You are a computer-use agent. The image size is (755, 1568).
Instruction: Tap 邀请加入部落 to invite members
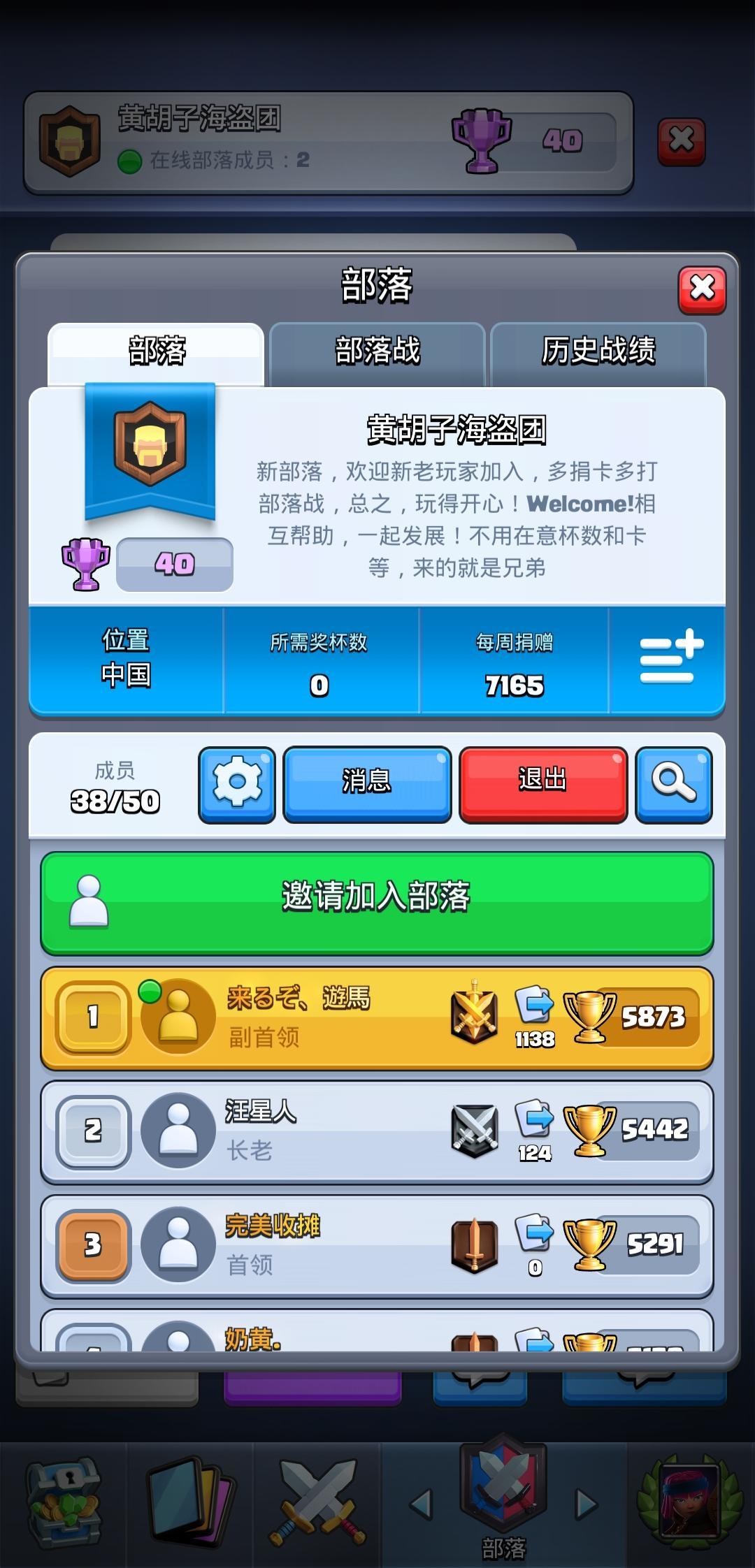tap(377, 903)
